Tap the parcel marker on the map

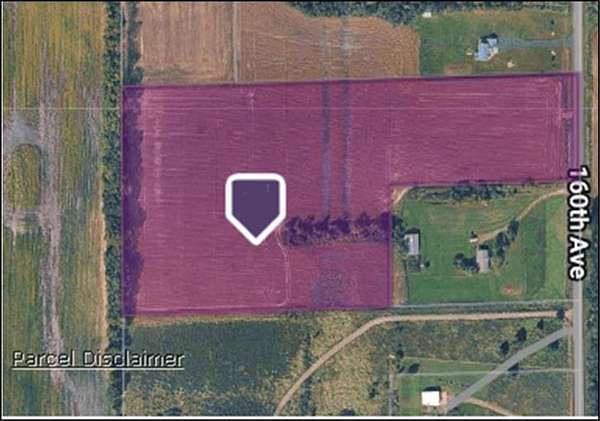pos(255,206)
